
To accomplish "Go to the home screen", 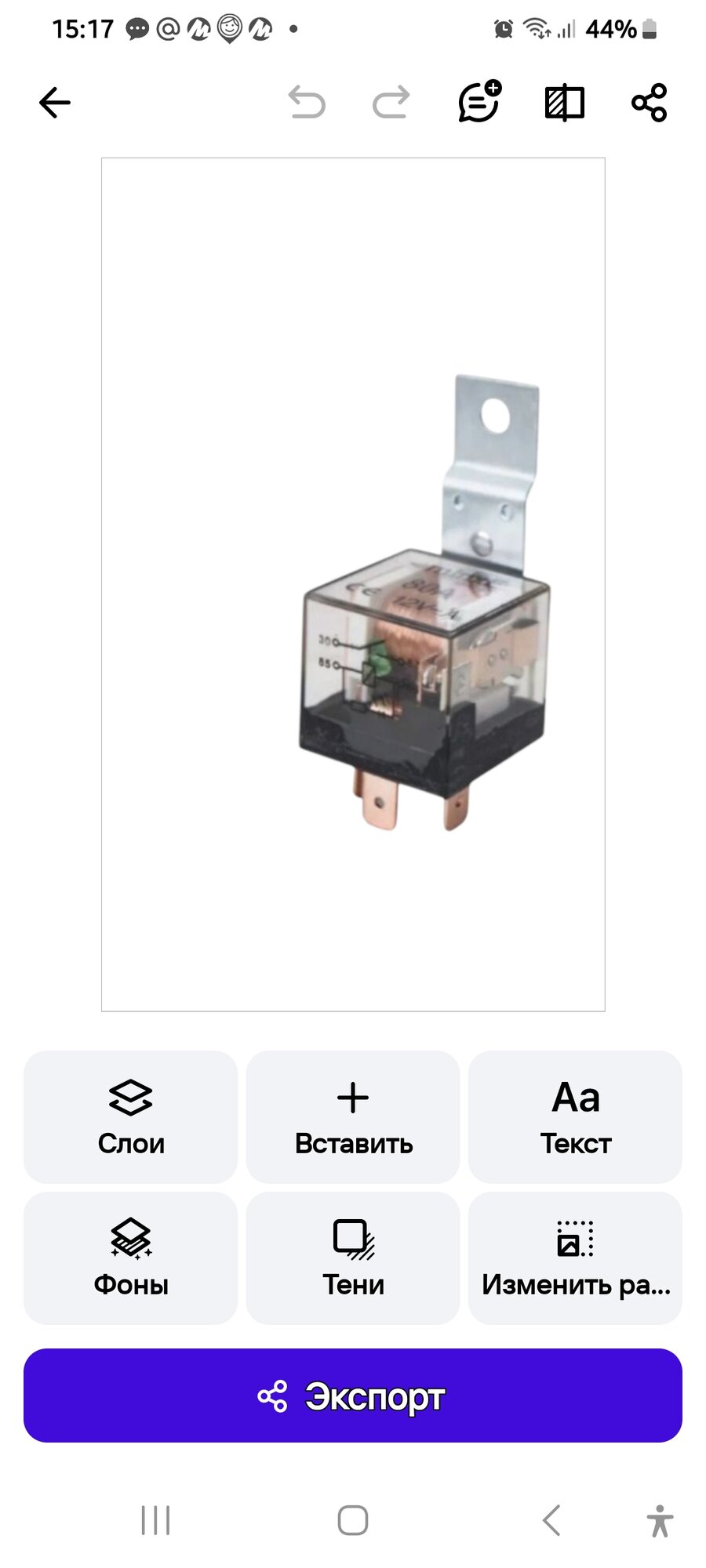I will click(x=353, y=1521).
